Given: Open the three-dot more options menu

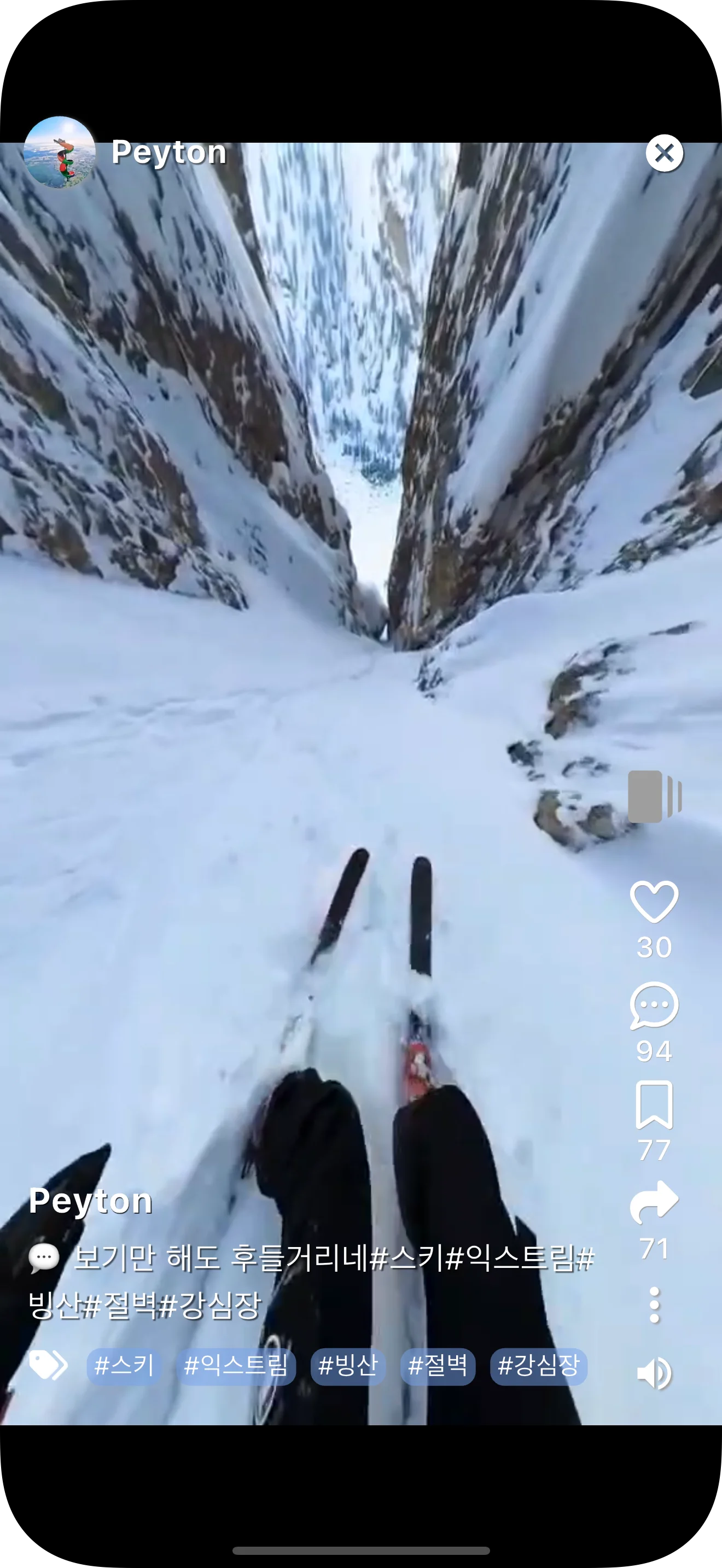Looking at the screenshot, I should [x=654, y=1304].
